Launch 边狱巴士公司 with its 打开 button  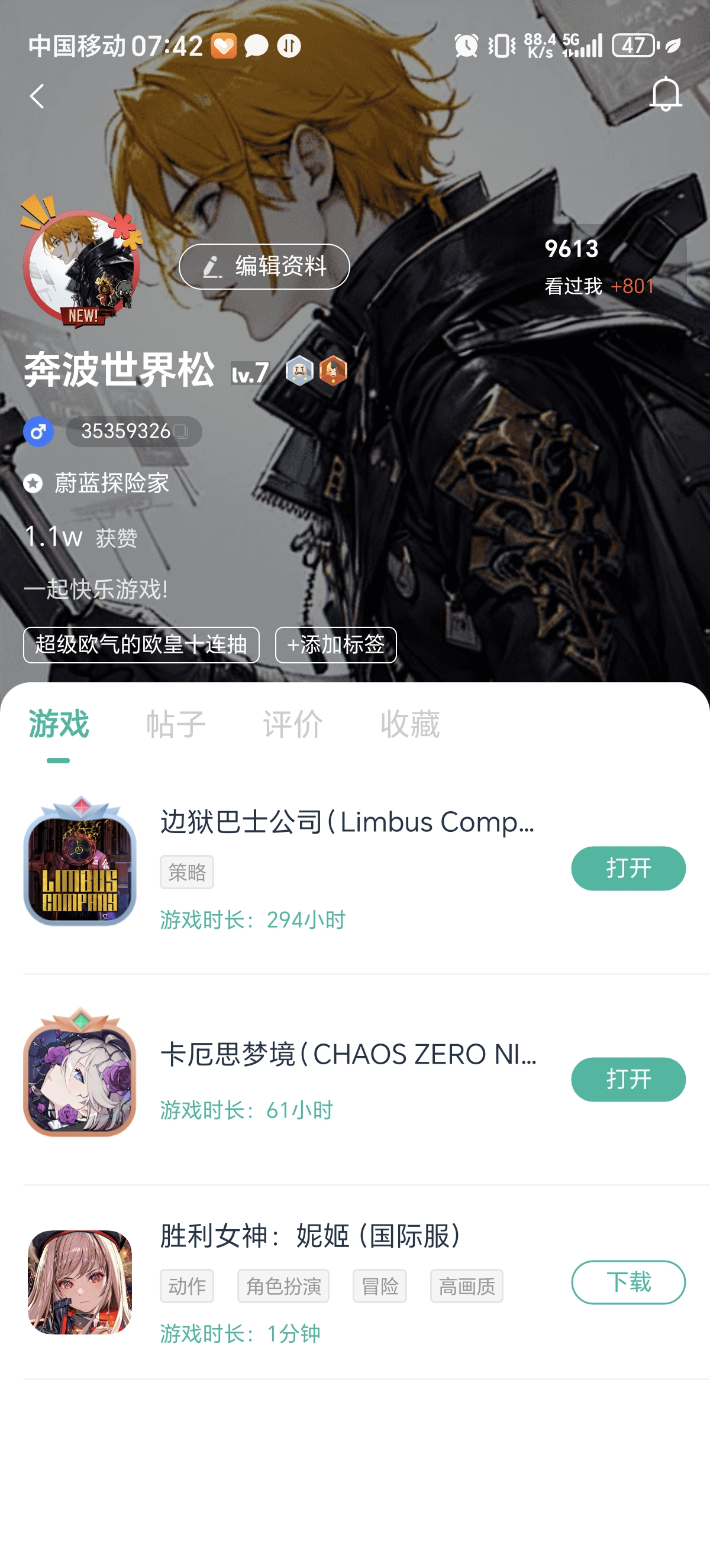tap(628, 868)
